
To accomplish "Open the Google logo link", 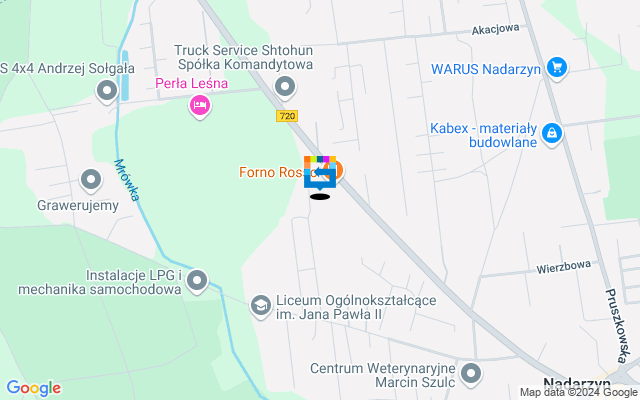I will [33, 388].
